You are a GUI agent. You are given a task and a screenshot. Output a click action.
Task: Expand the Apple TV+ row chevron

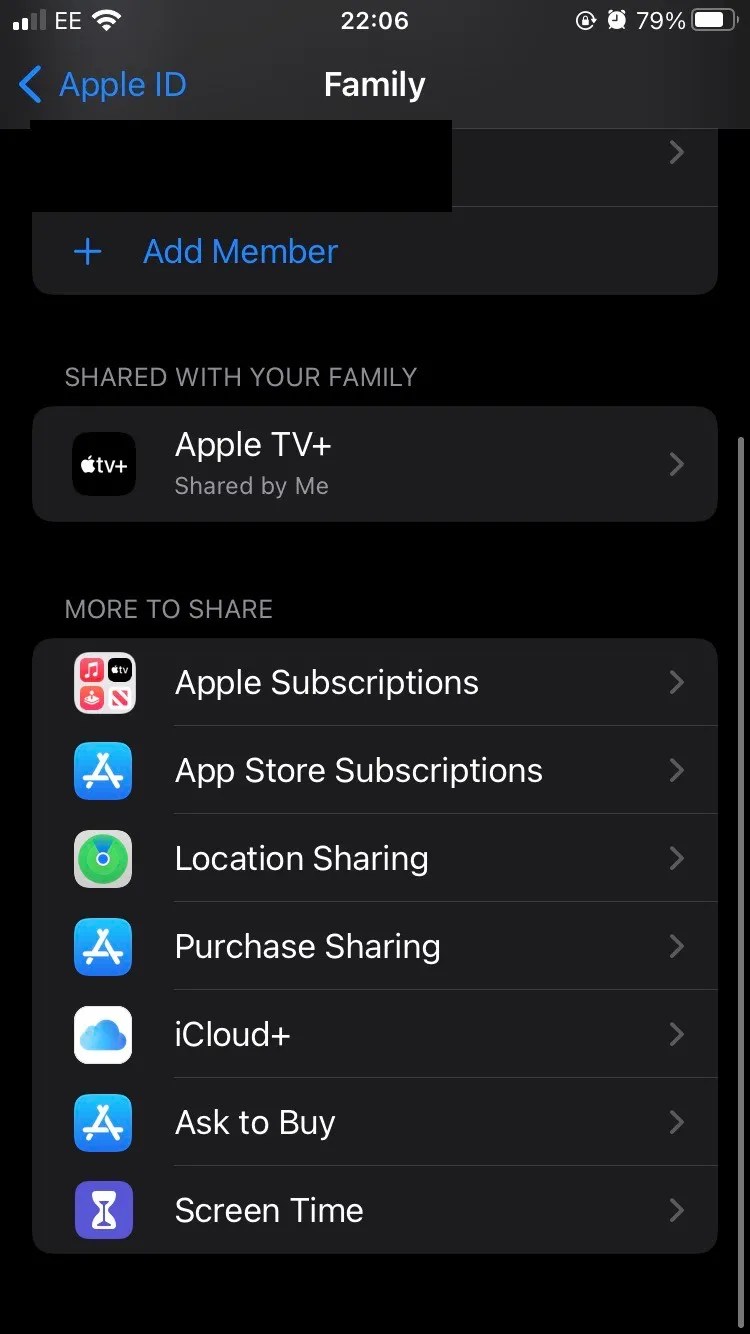coord(676,464)
